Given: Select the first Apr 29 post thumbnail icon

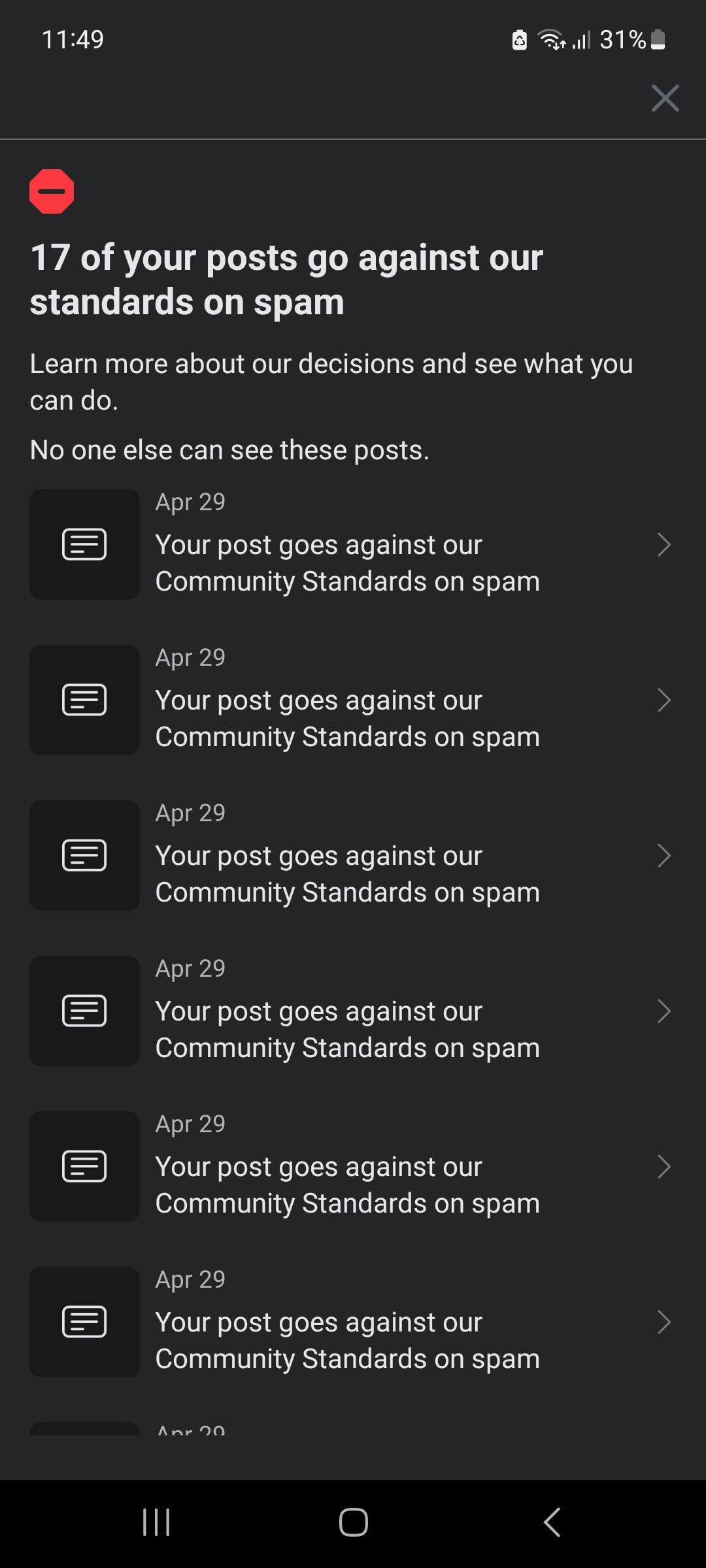Looking at the screenshot, I should [84, 544].
